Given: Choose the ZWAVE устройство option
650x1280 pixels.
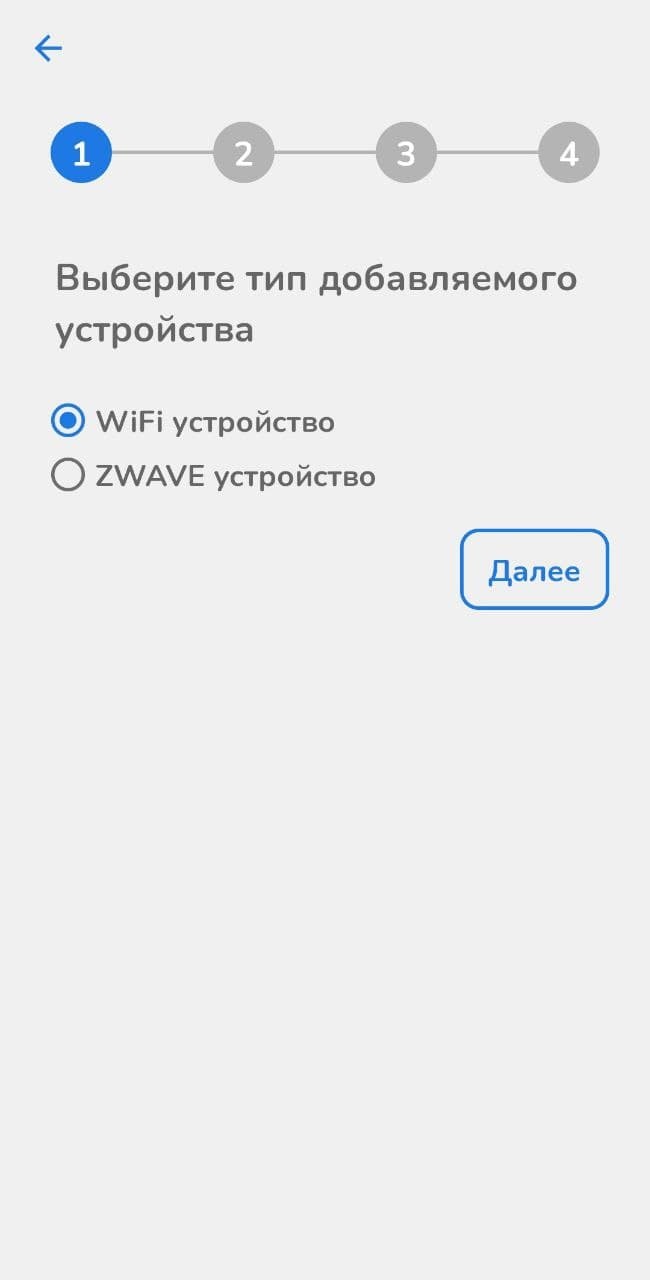Looking at the screenshot, I should click(x=68, y=476).
